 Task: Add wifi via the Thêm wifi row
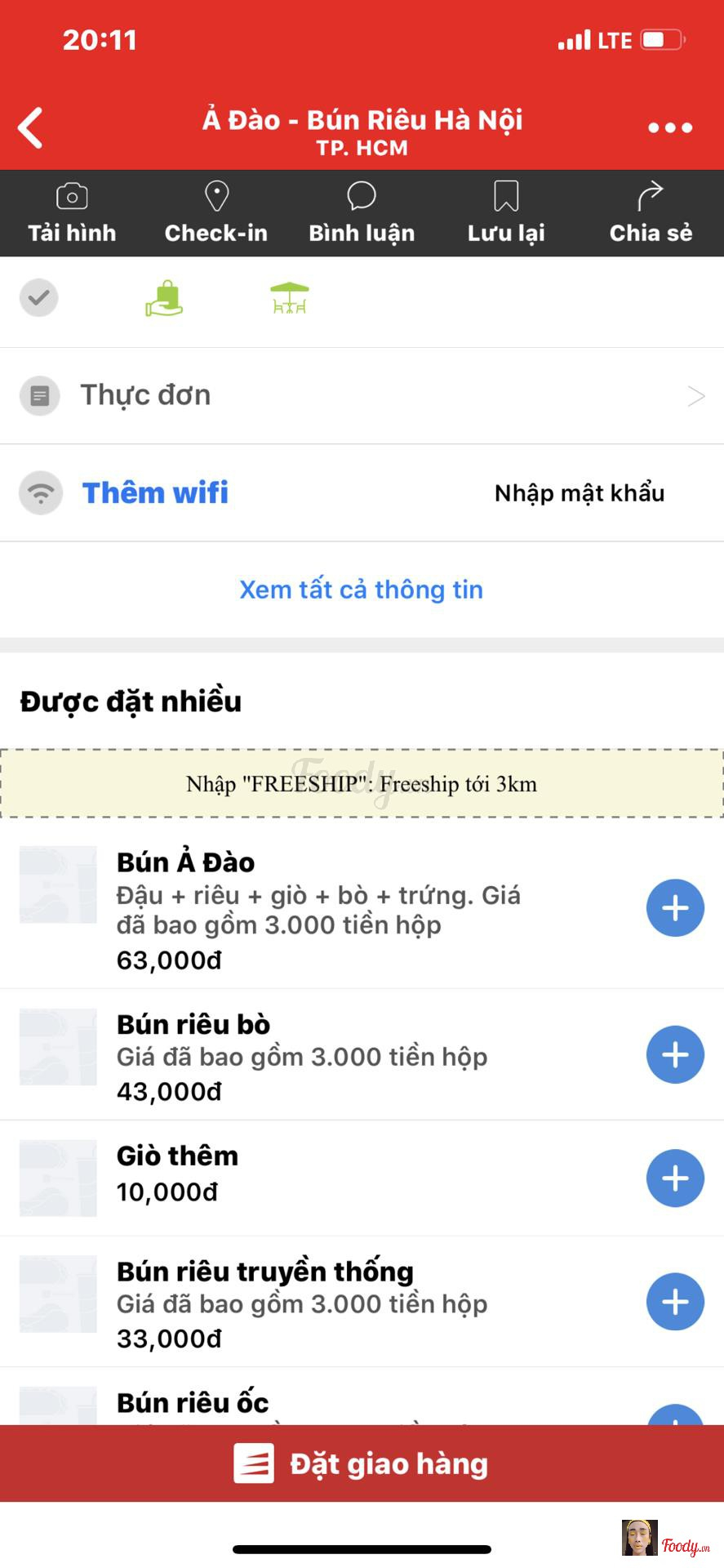click(x=155, y=493)
